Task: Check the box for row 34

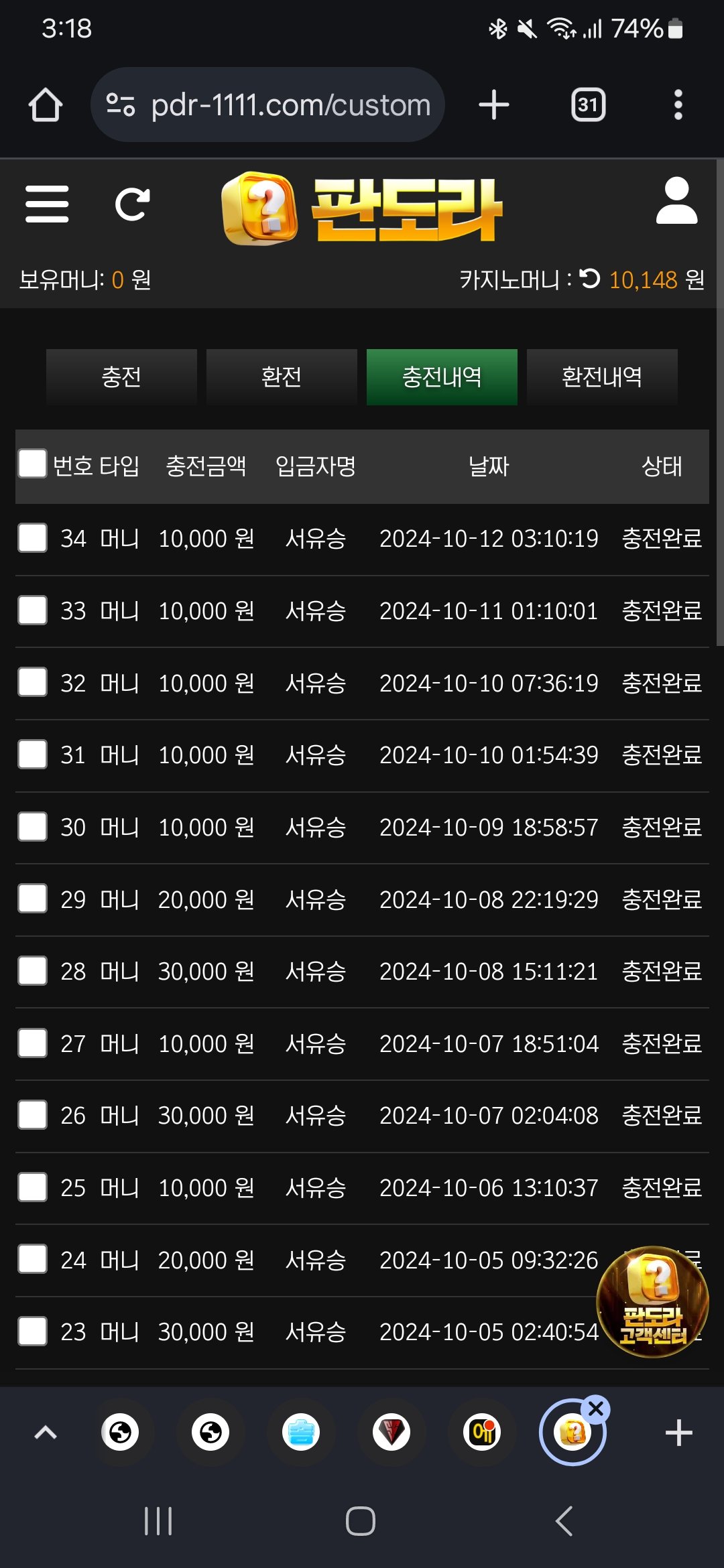Action: 33,538
